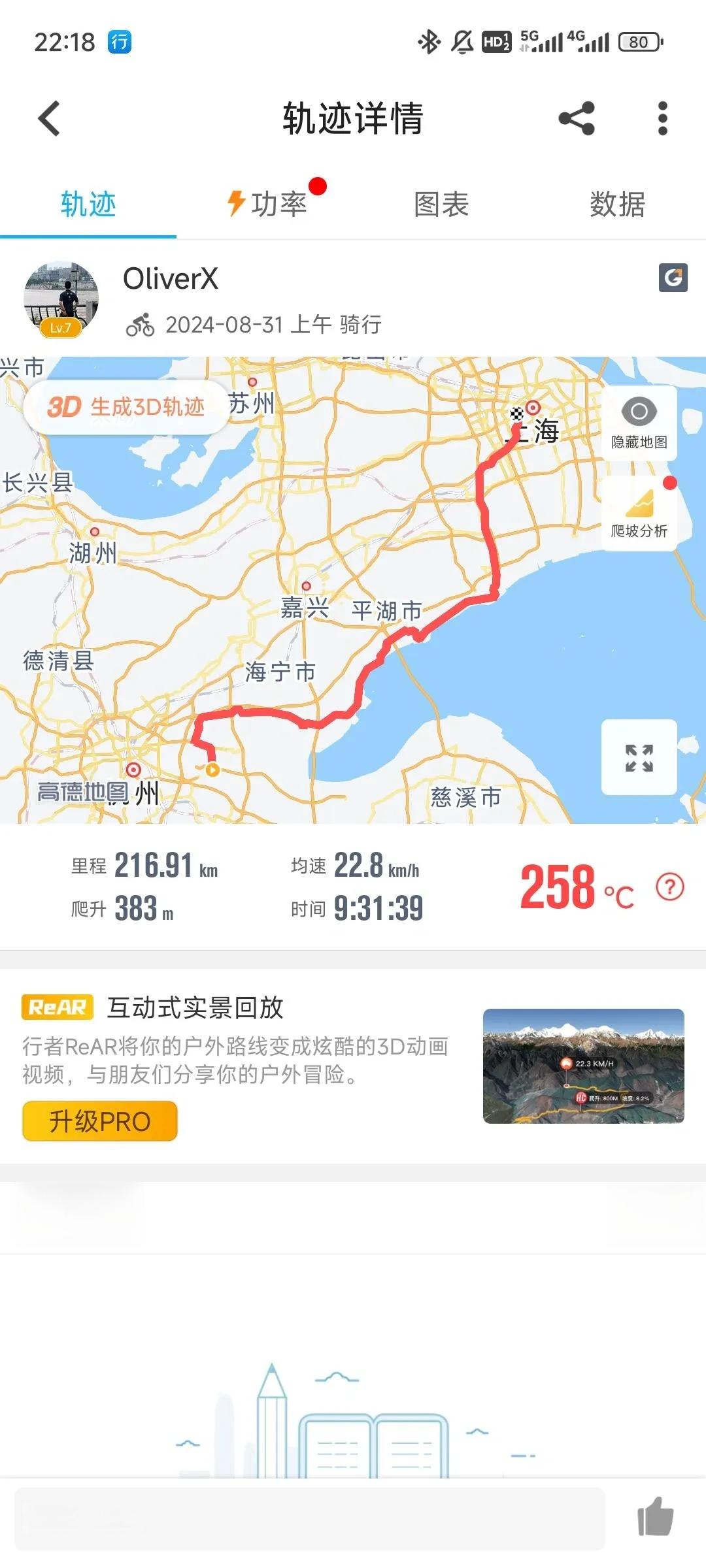Open the ReAR preview thumbnail
This screenshot has width=706, height=1568.
(x=583, y=1066)
